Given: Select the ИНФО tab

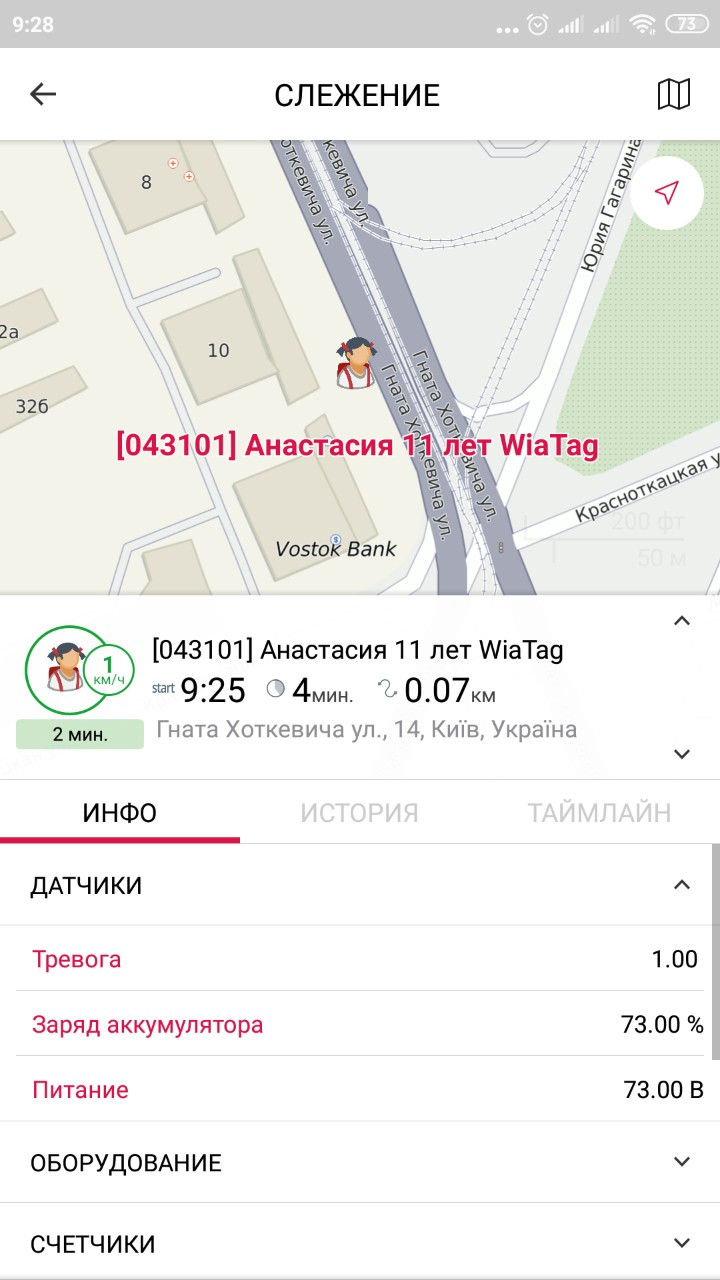Looking at the screenshot, I should [122, 812].
